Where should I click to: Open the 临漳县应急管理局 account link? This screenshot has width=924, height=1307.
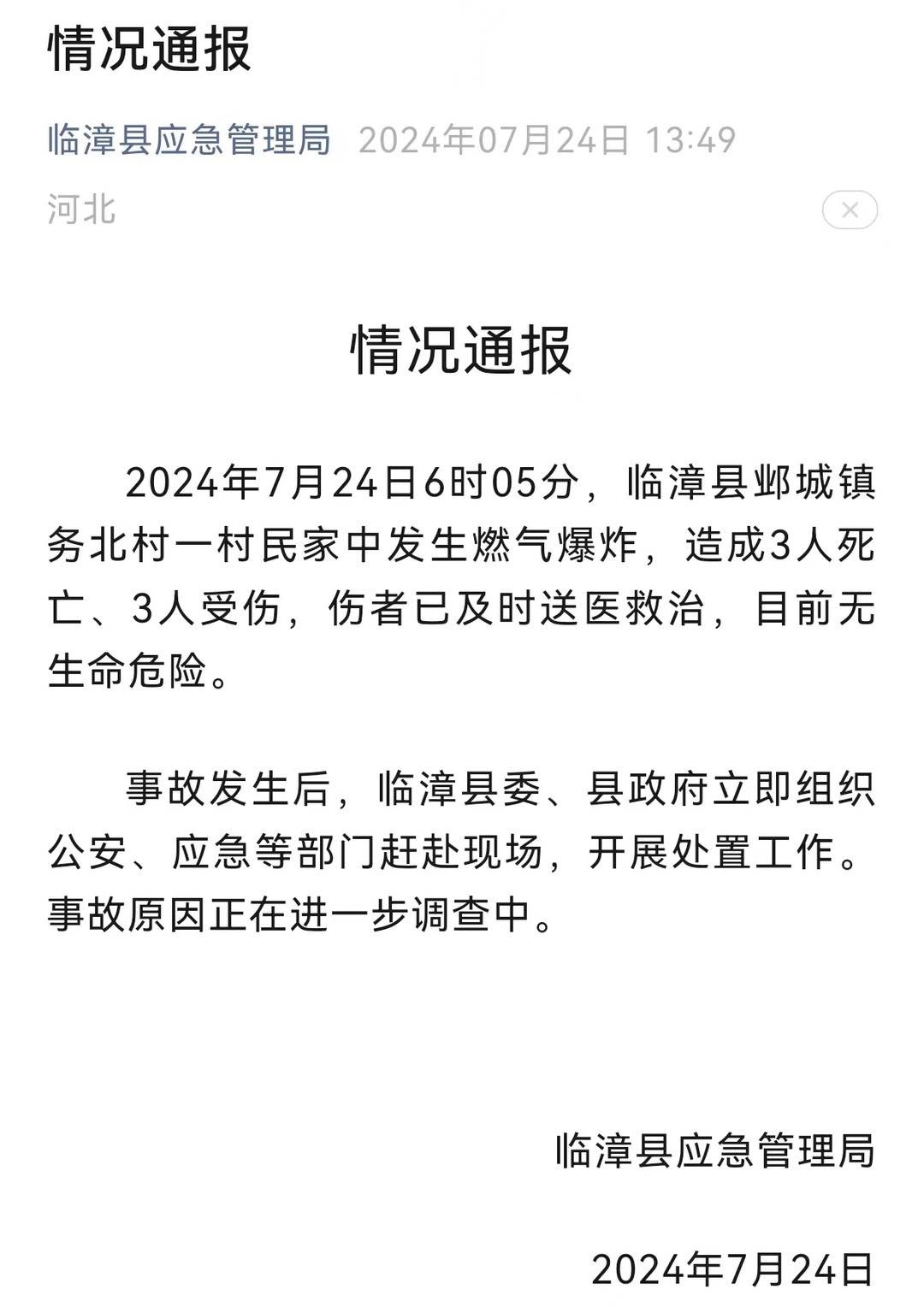coord(189,139)
